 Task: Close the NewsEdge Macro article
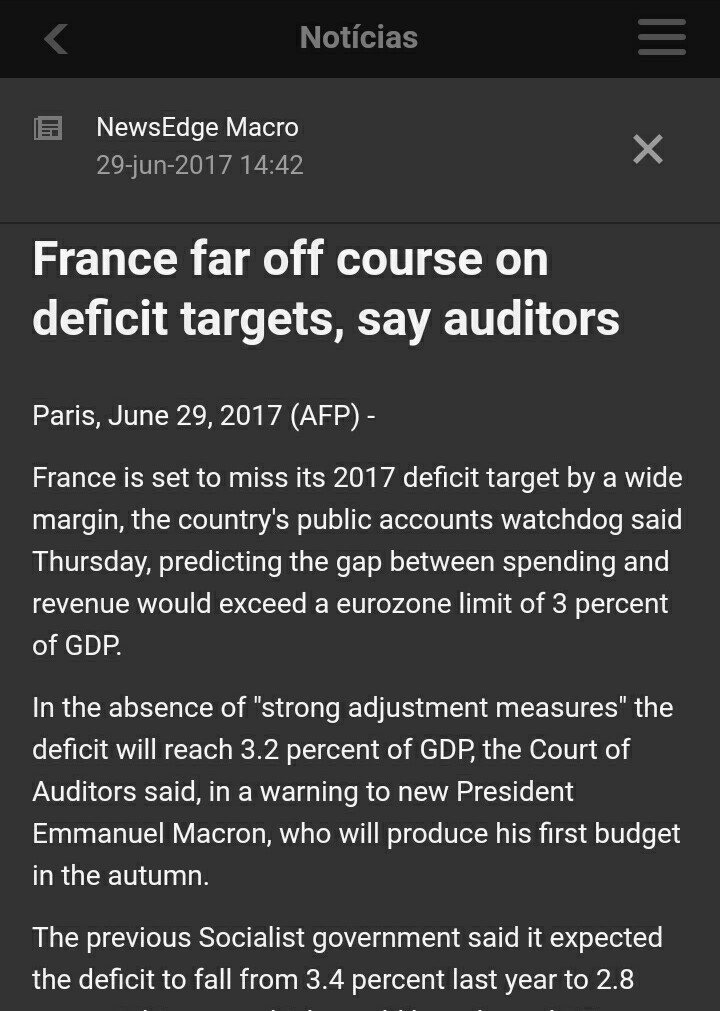(648, 149)
